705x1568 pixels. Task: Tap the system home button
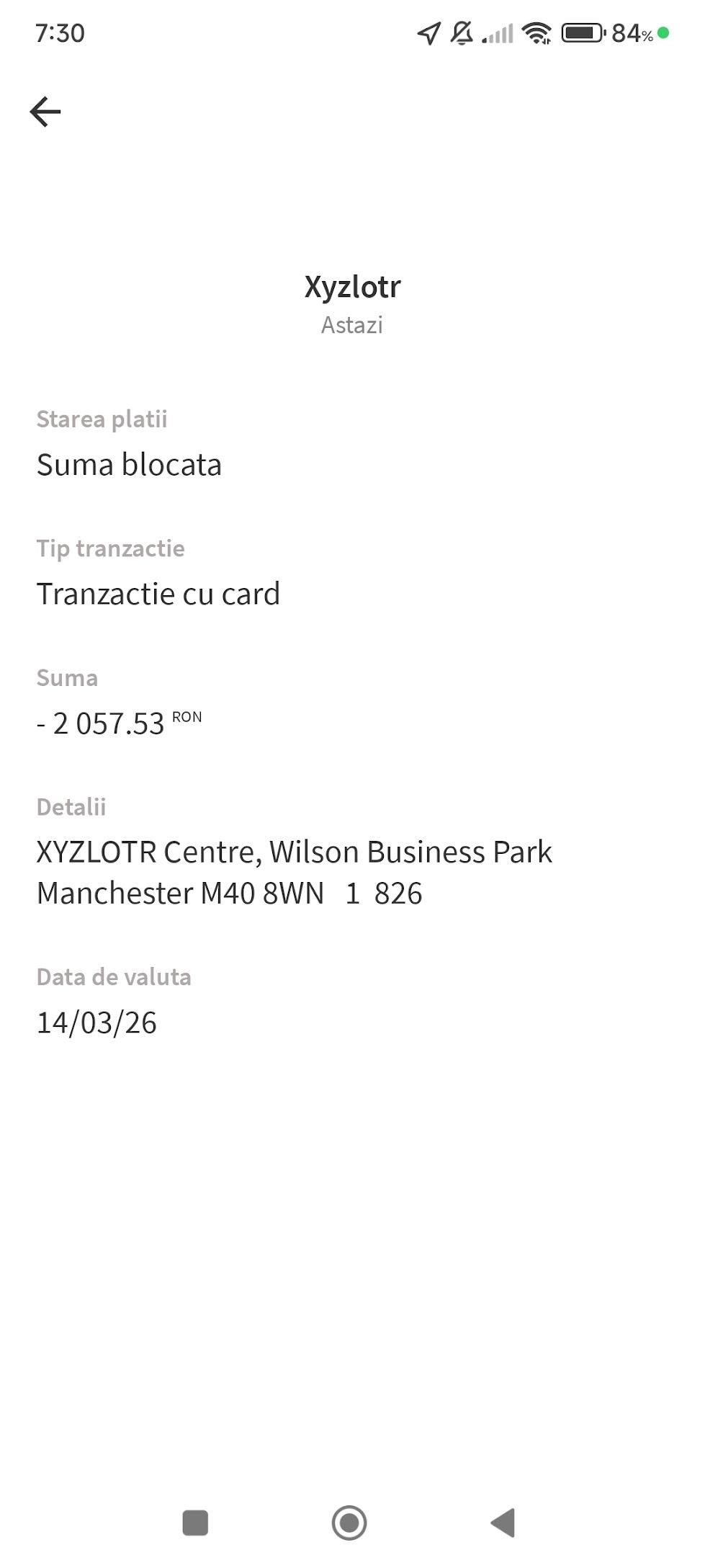pos(349,1523)
